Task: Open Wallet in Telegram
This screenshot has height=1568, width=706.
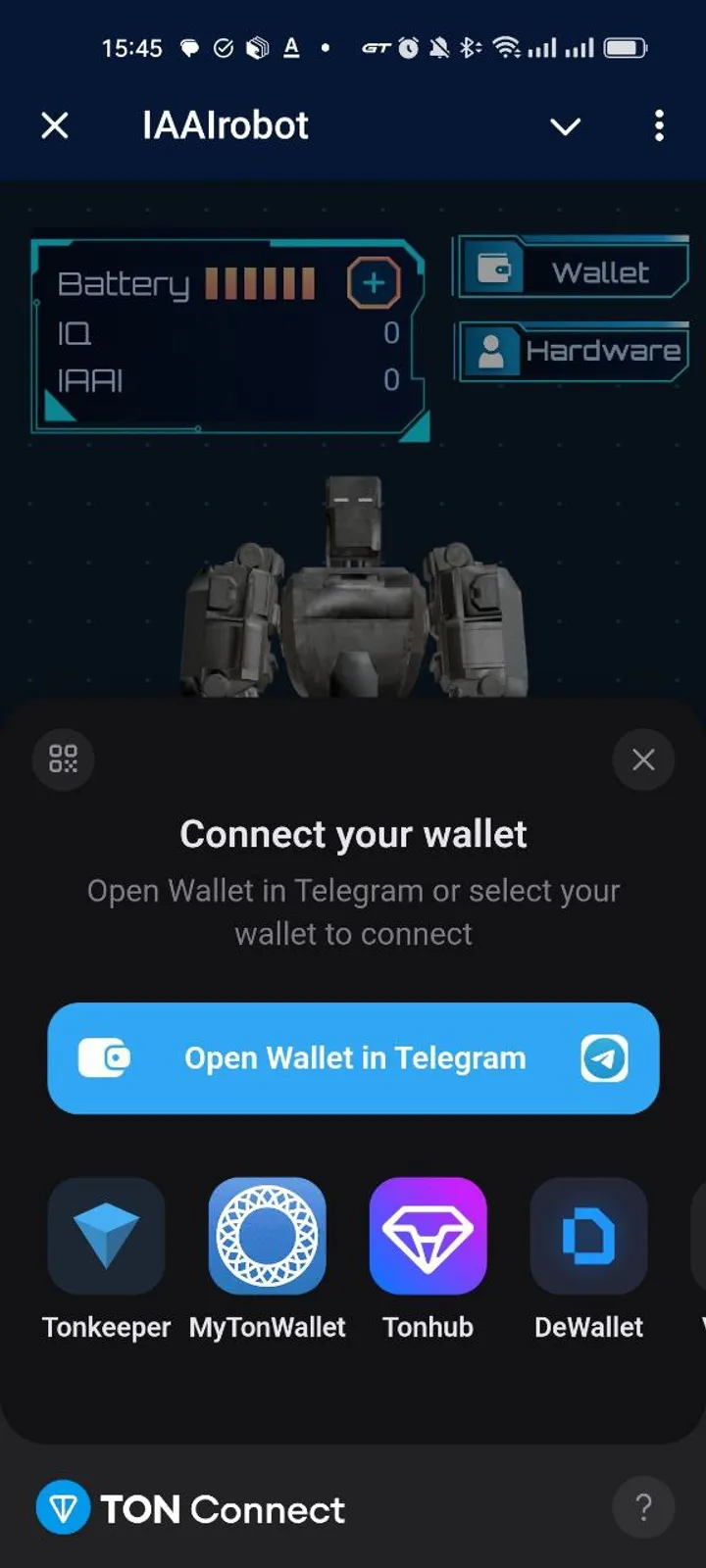Action: (353, 1058)
